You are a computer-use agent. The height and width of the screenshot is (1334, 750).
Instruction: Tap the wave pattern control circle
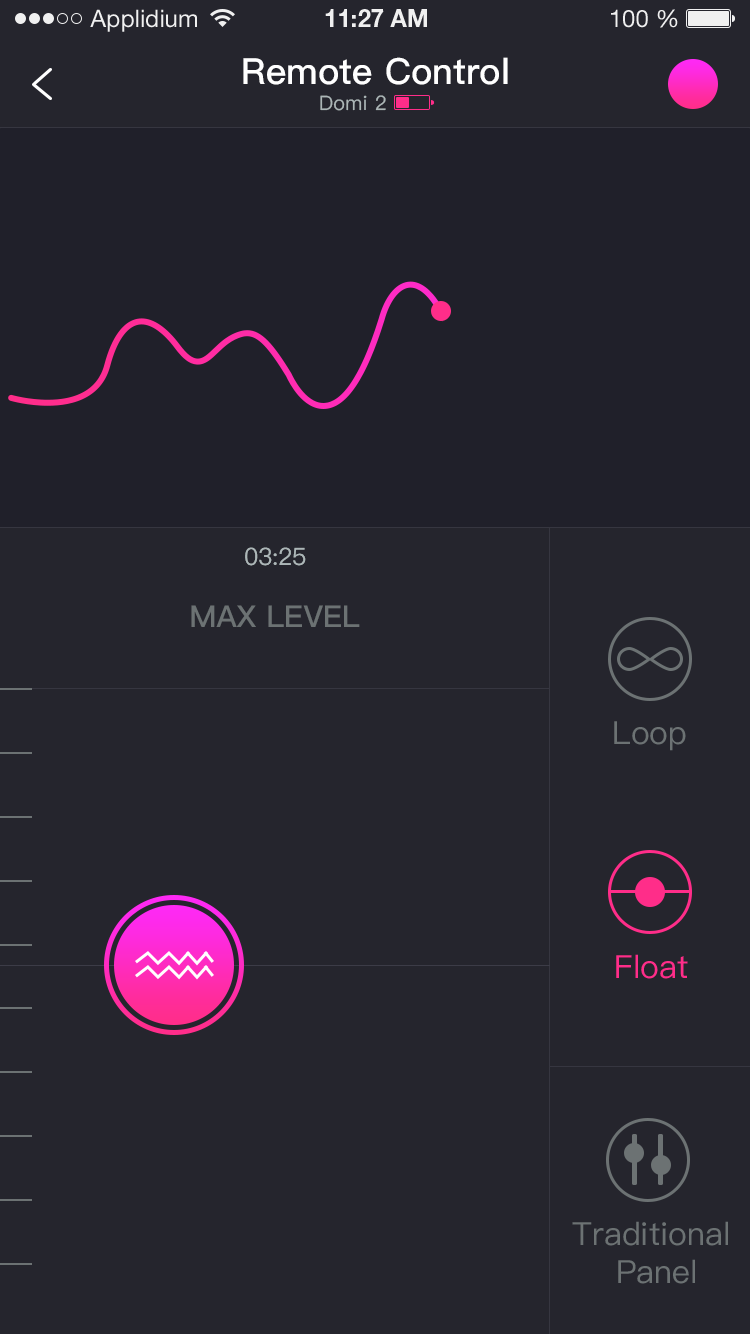174,964
